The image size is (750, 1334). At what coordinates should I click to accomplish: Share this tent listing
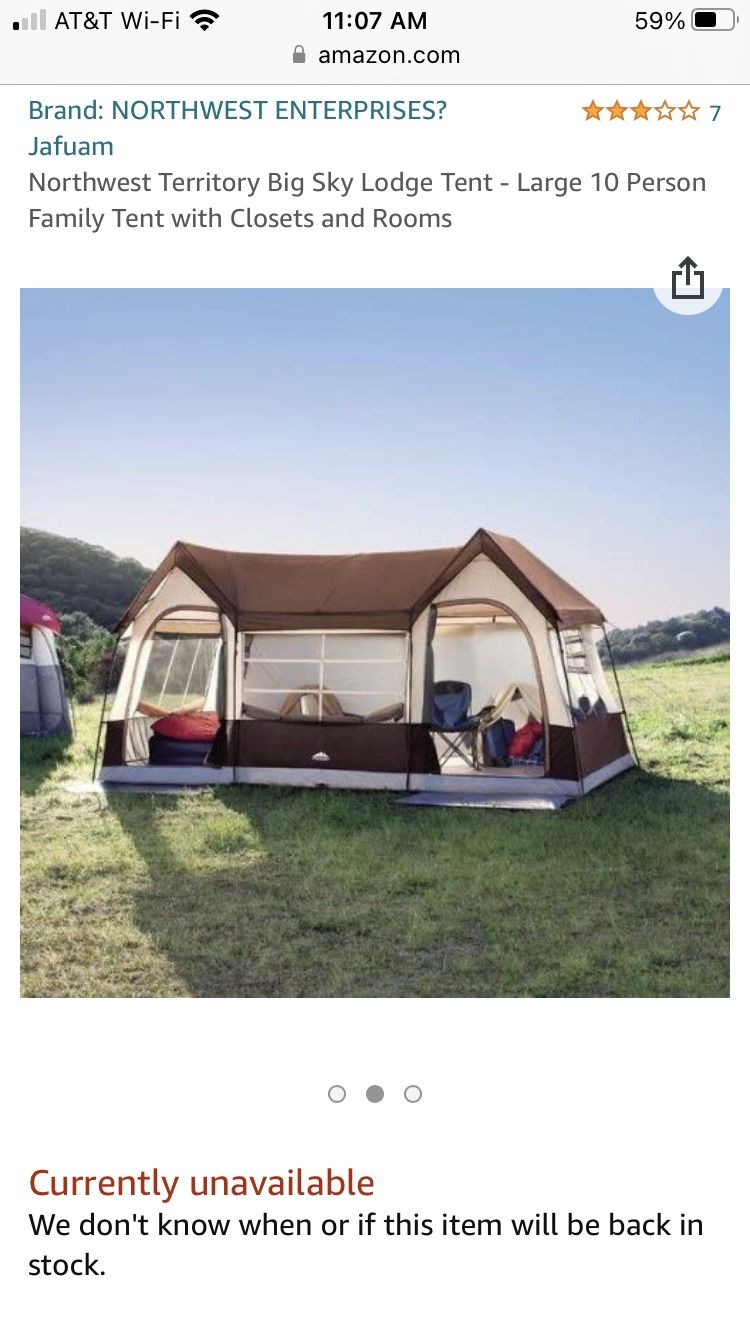[x=688, y=279]
